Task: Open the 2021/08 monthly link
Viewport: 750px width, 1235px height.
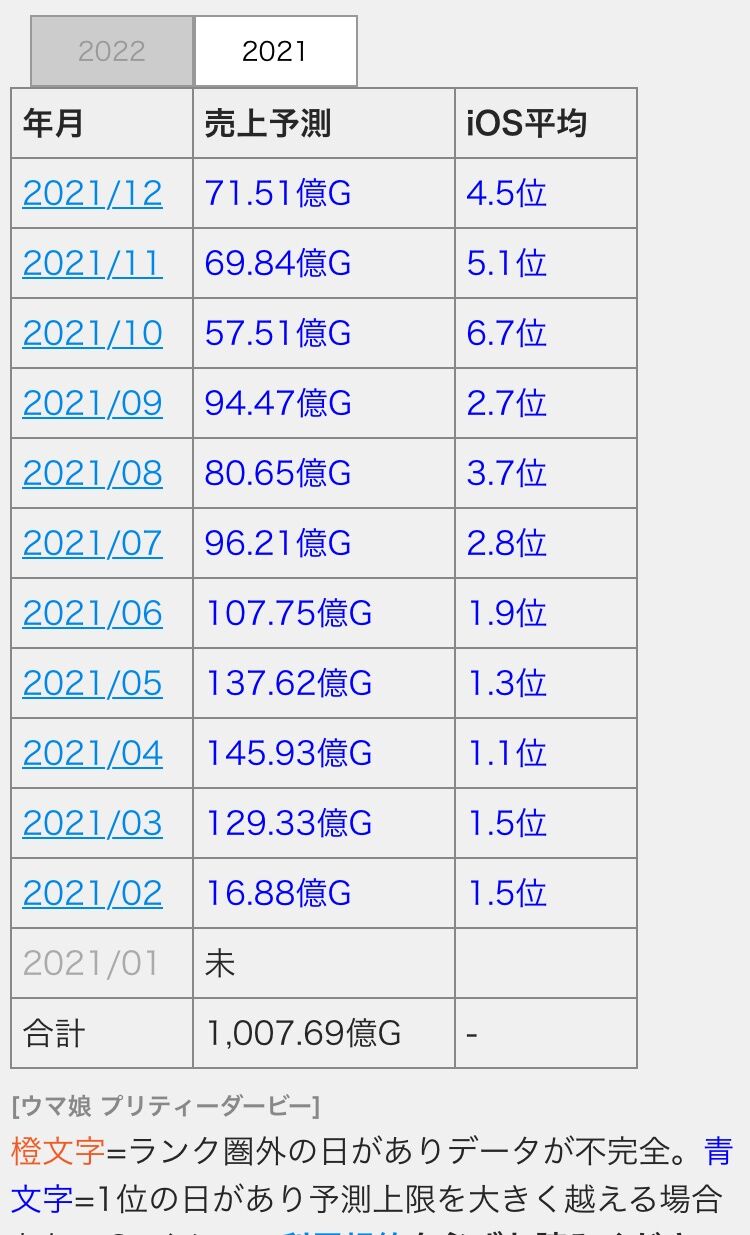Action: [92, 473]
